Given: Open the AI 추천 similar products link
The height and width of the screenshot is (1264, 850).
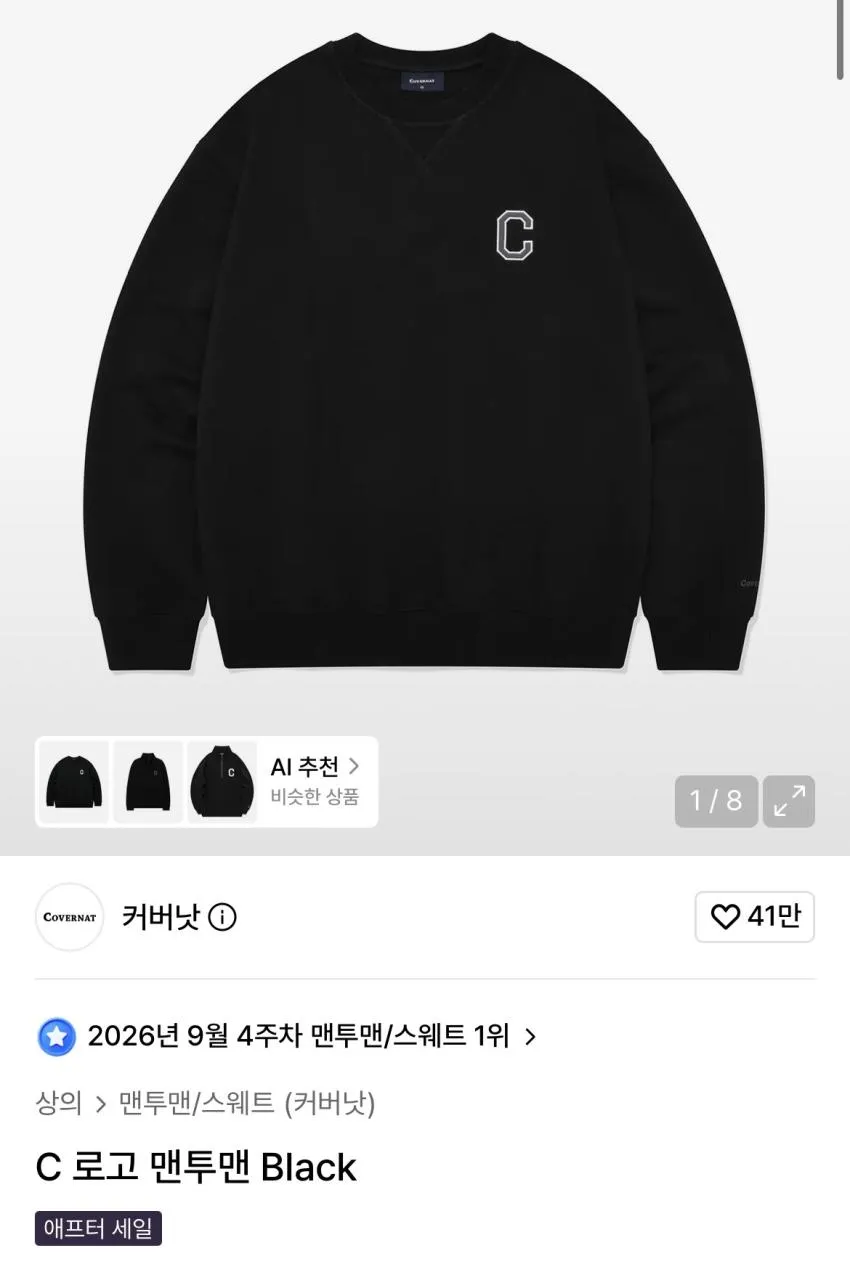Looking at the screenshot, I should tap(315, 781).
